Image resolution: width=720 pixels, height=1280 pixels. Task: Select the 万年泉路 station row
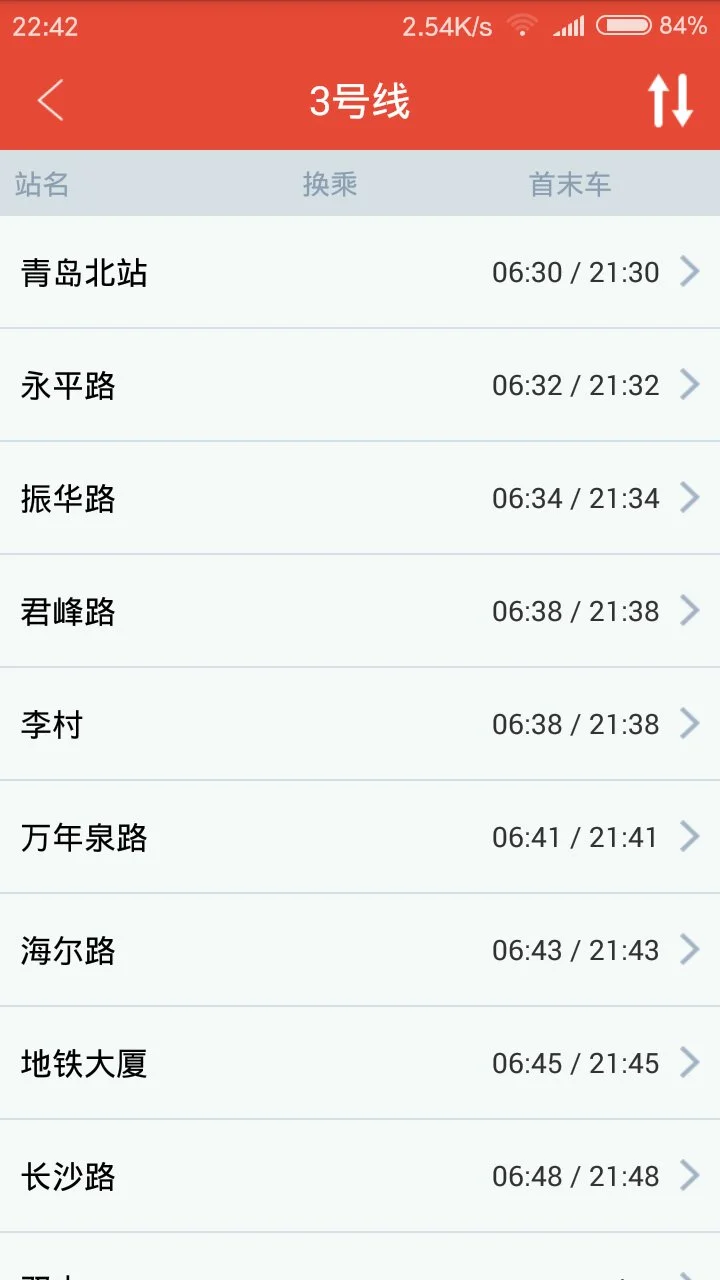(360, 837)
